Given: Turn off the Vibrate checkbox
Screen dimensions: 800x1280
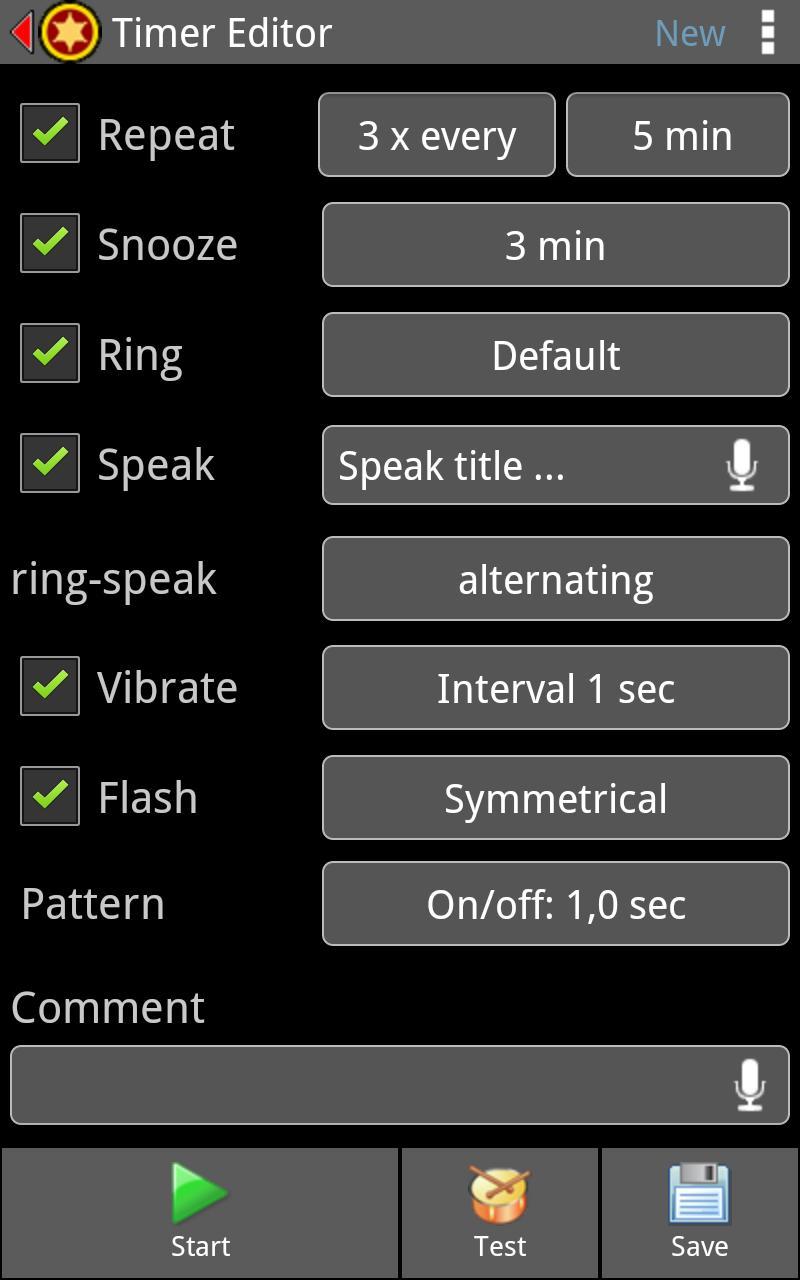Looking at the screenshot, I should point(50,686).
